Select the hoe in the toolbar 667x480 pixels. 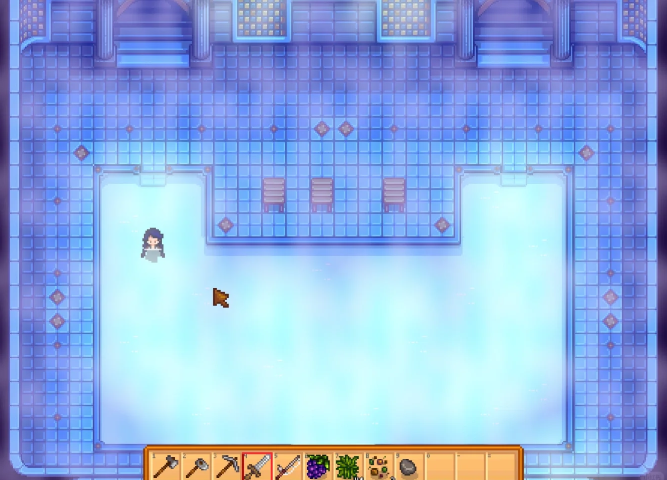click(197, 466)
